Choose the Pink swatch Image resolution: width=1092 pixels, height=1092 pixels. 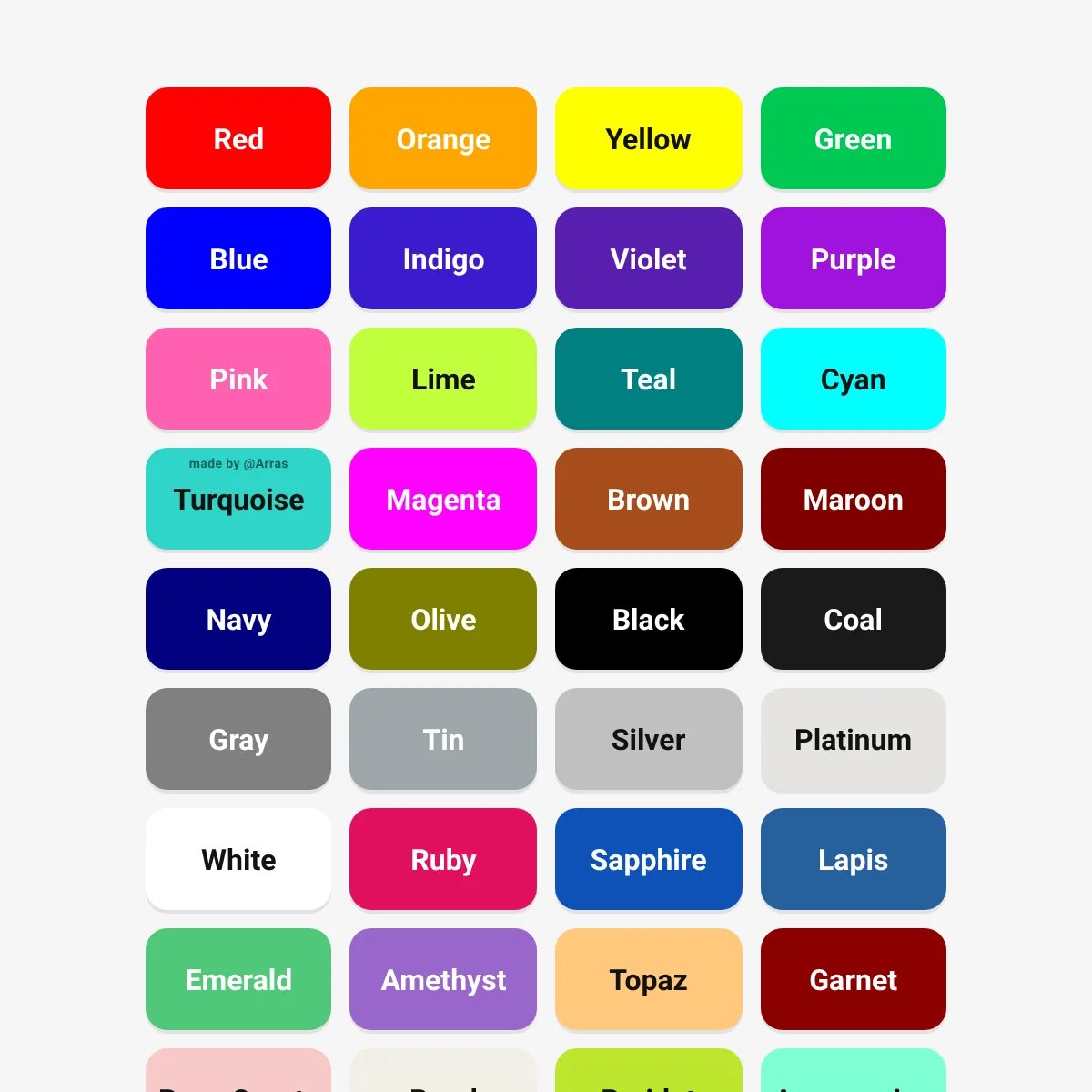(x=238, y=379)
